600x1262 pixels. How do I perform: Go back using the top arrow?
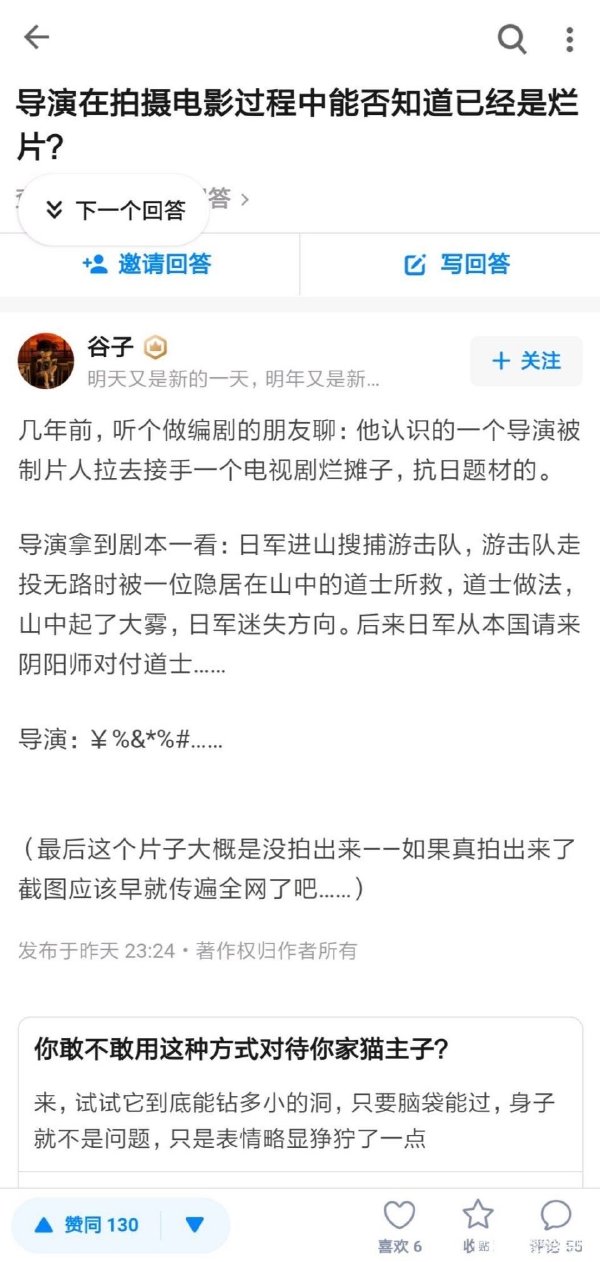[36, 38]
